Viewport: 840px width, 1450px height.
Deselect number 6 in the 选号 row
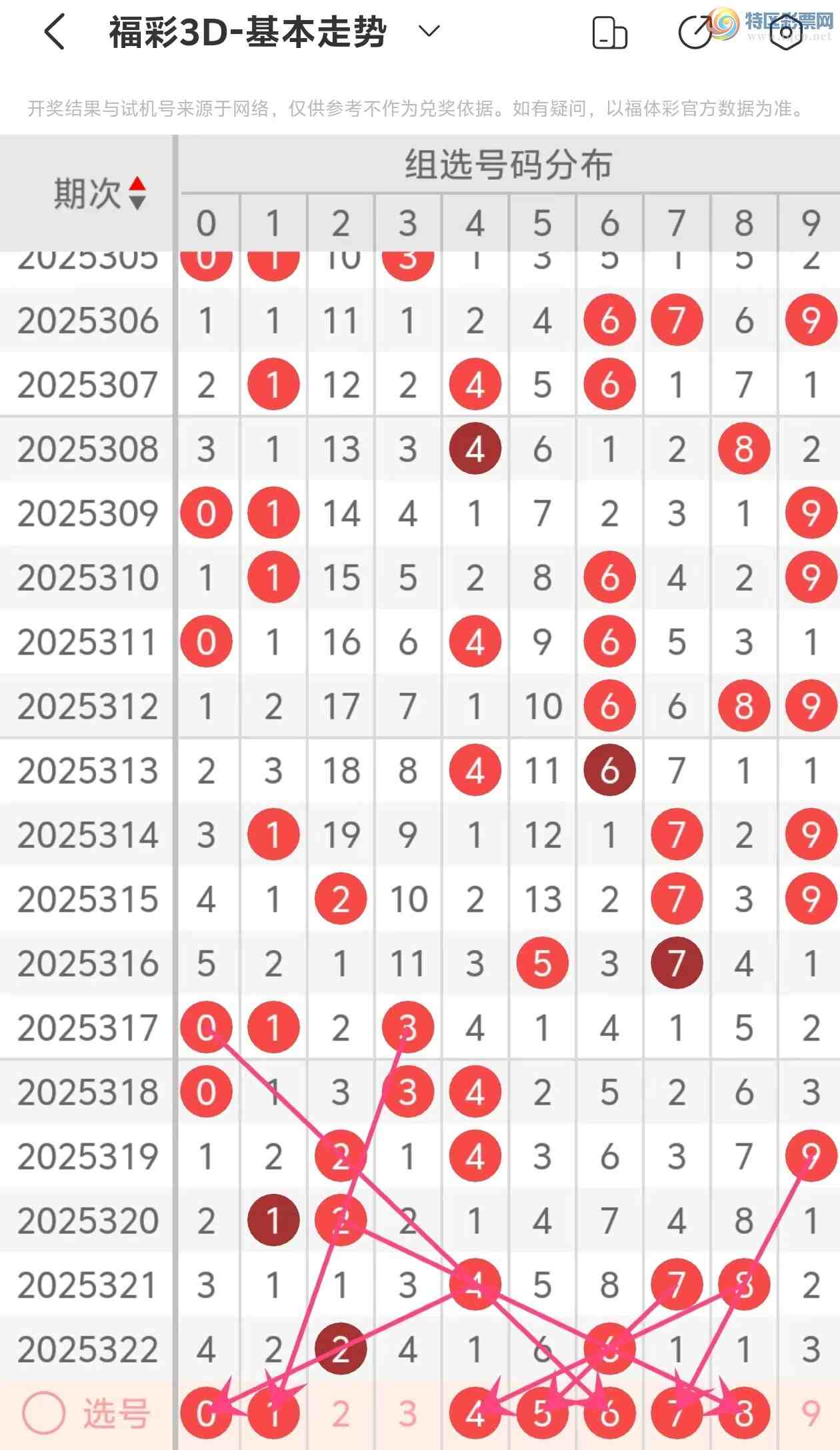click(609, 1413)
